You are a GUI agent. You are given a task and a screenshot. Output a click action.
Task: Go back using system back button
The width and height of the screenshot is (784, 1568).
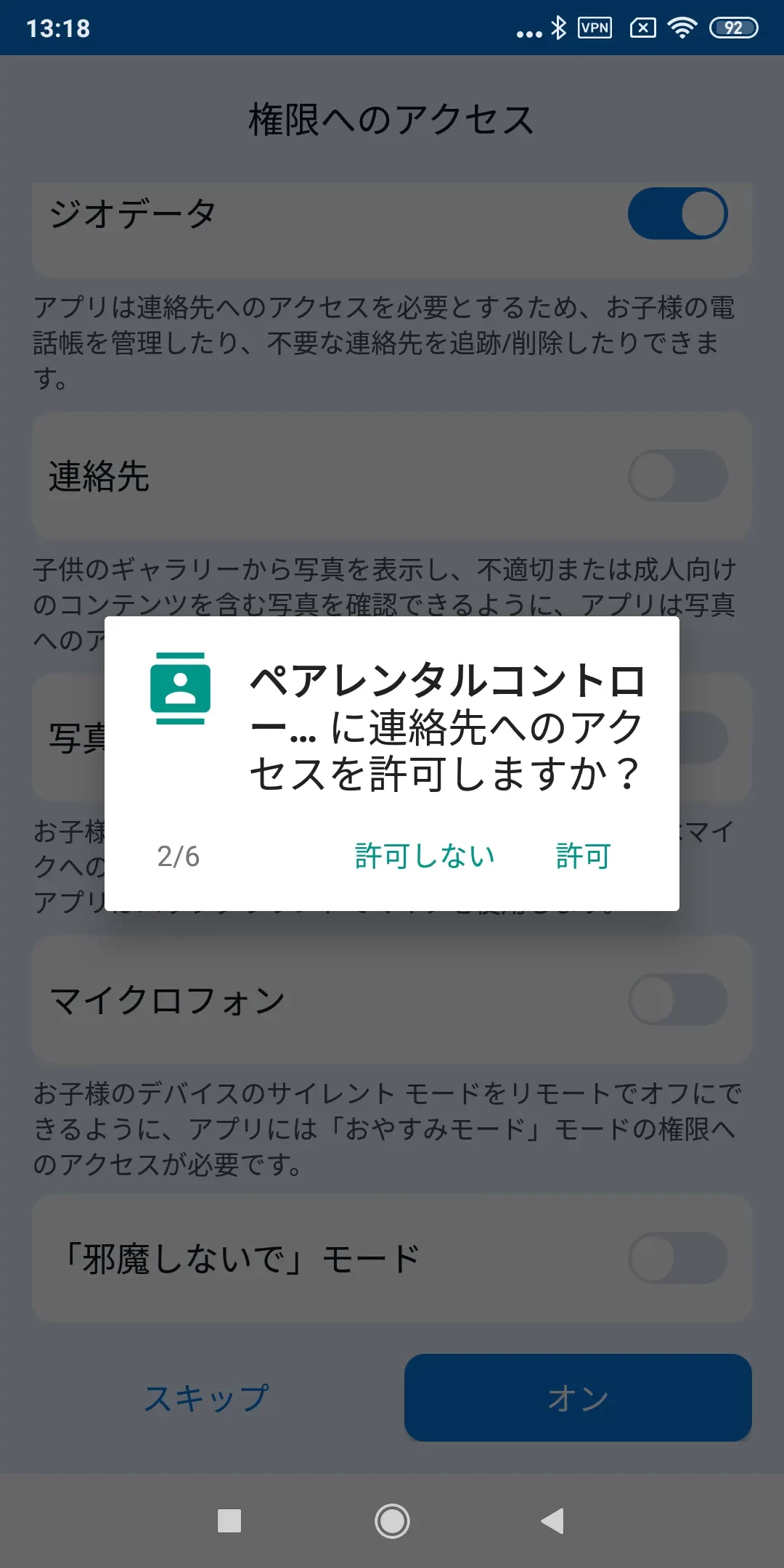[552, 1520]
